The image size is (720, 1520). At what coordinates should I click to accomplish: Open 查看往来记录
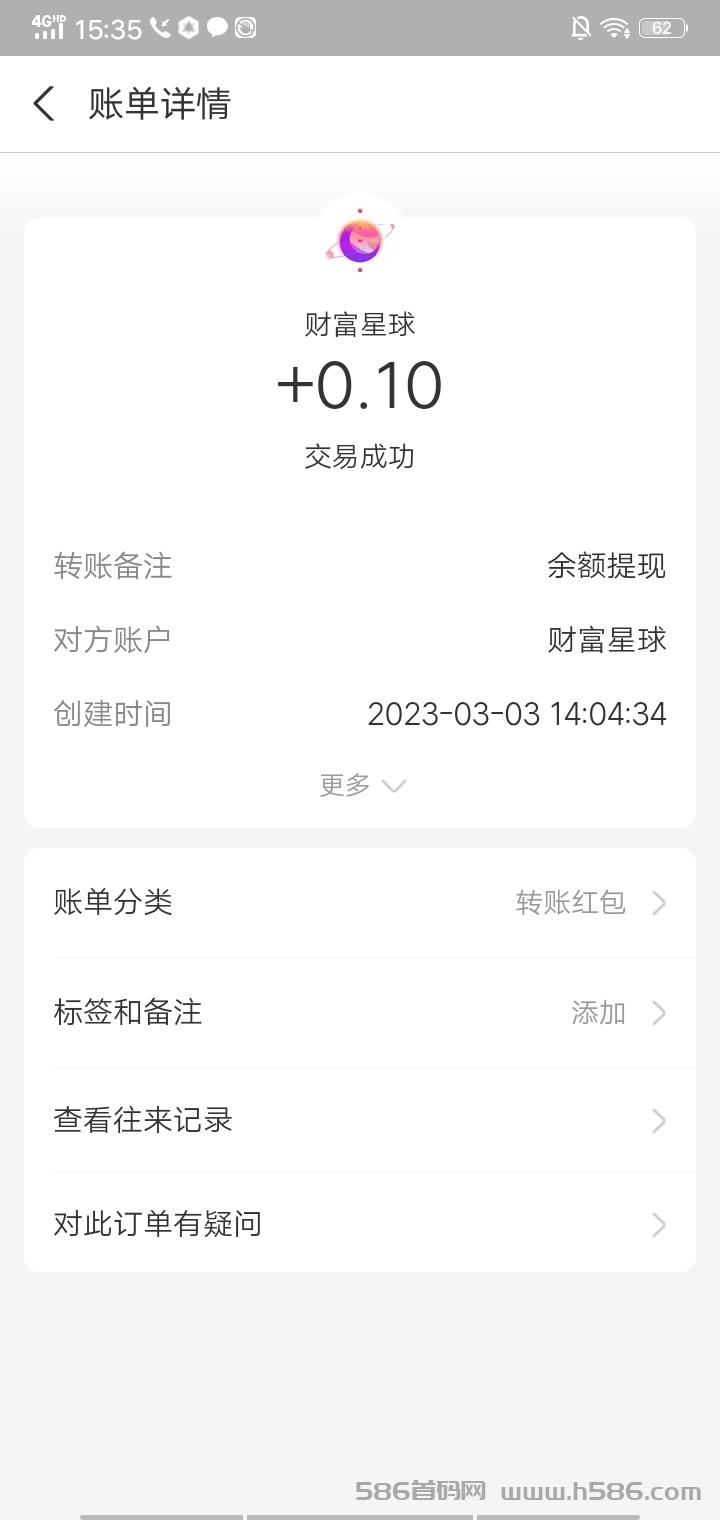[x=360, y=1120]
